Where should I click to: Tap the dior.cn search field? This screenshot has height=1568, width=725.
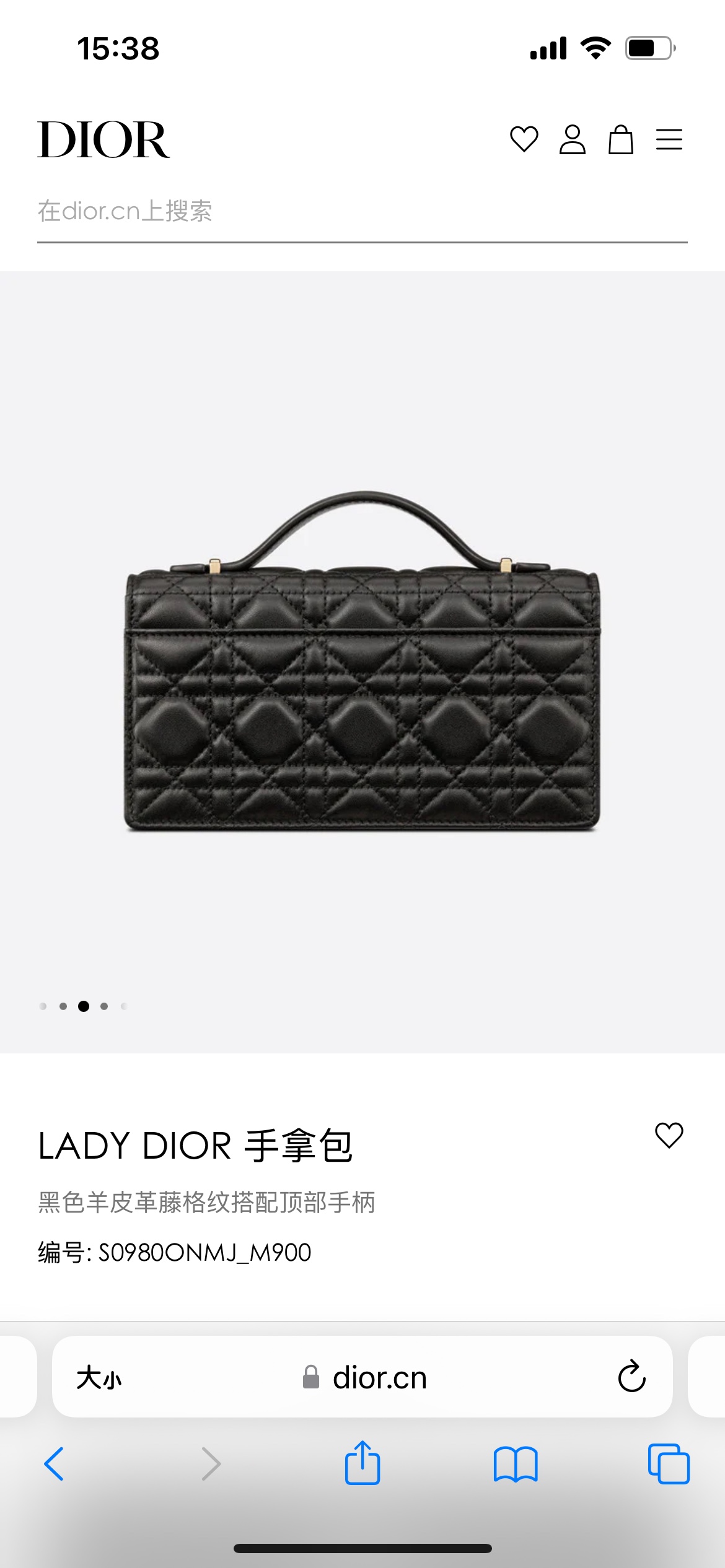(362, 212)
